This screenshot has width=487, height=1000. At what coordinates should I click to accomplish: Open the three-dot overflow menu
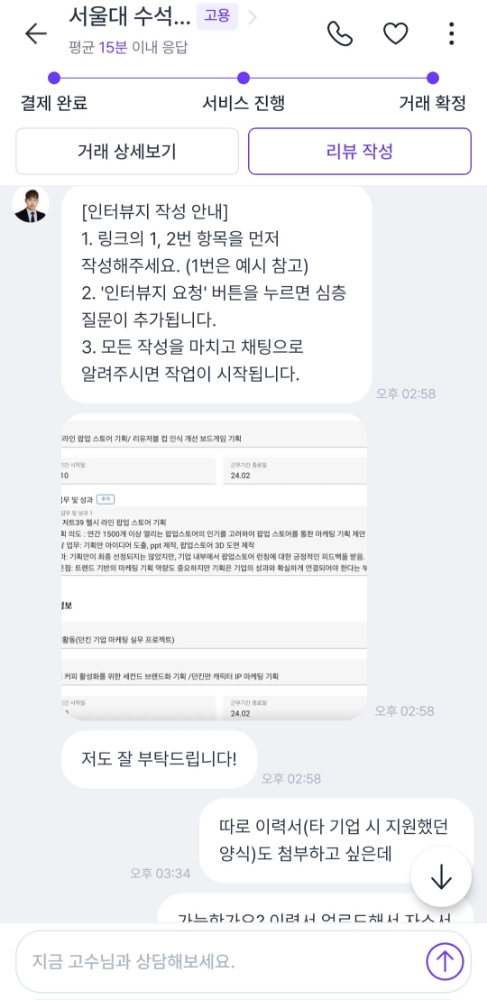pyautogui.click(x=451, y=33)
